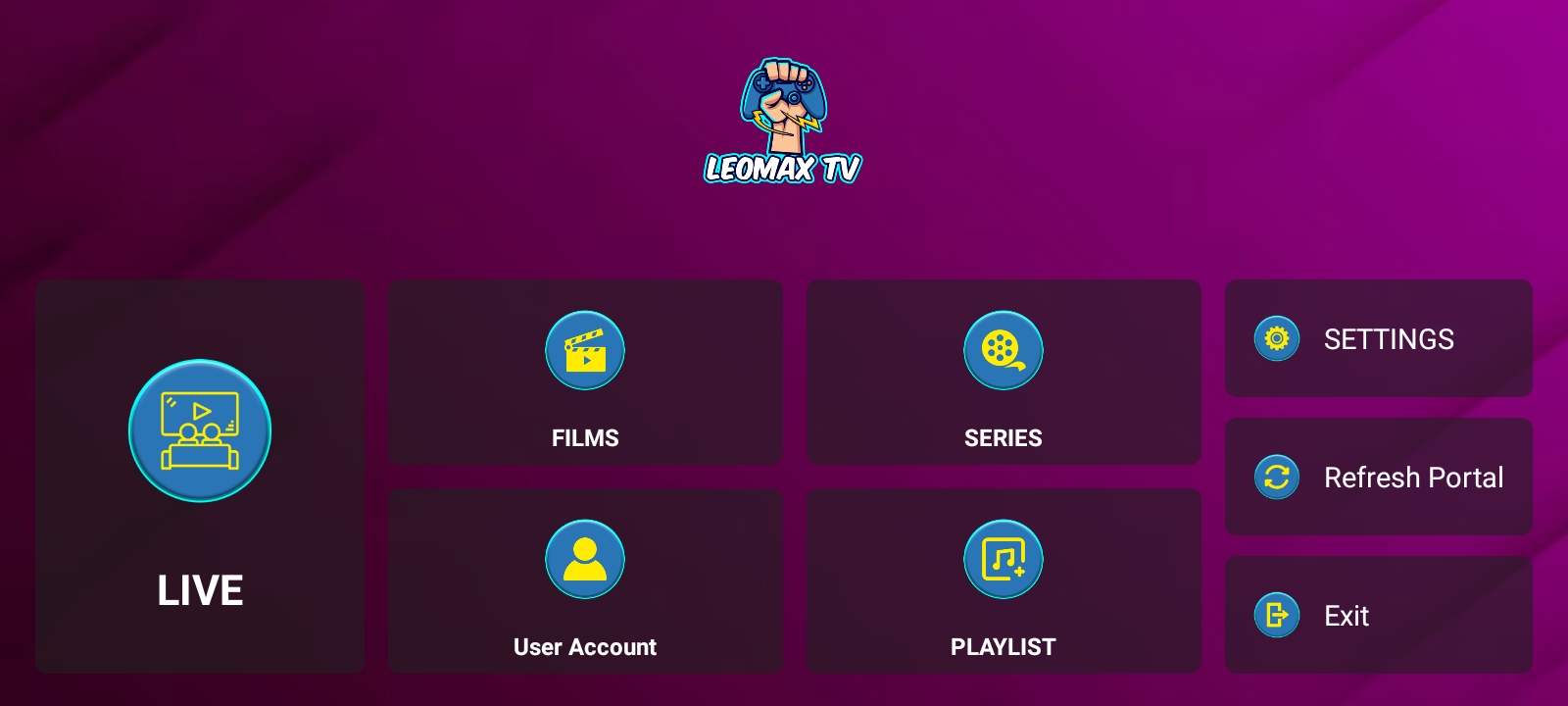View User Account details

[x=585, y=580]
